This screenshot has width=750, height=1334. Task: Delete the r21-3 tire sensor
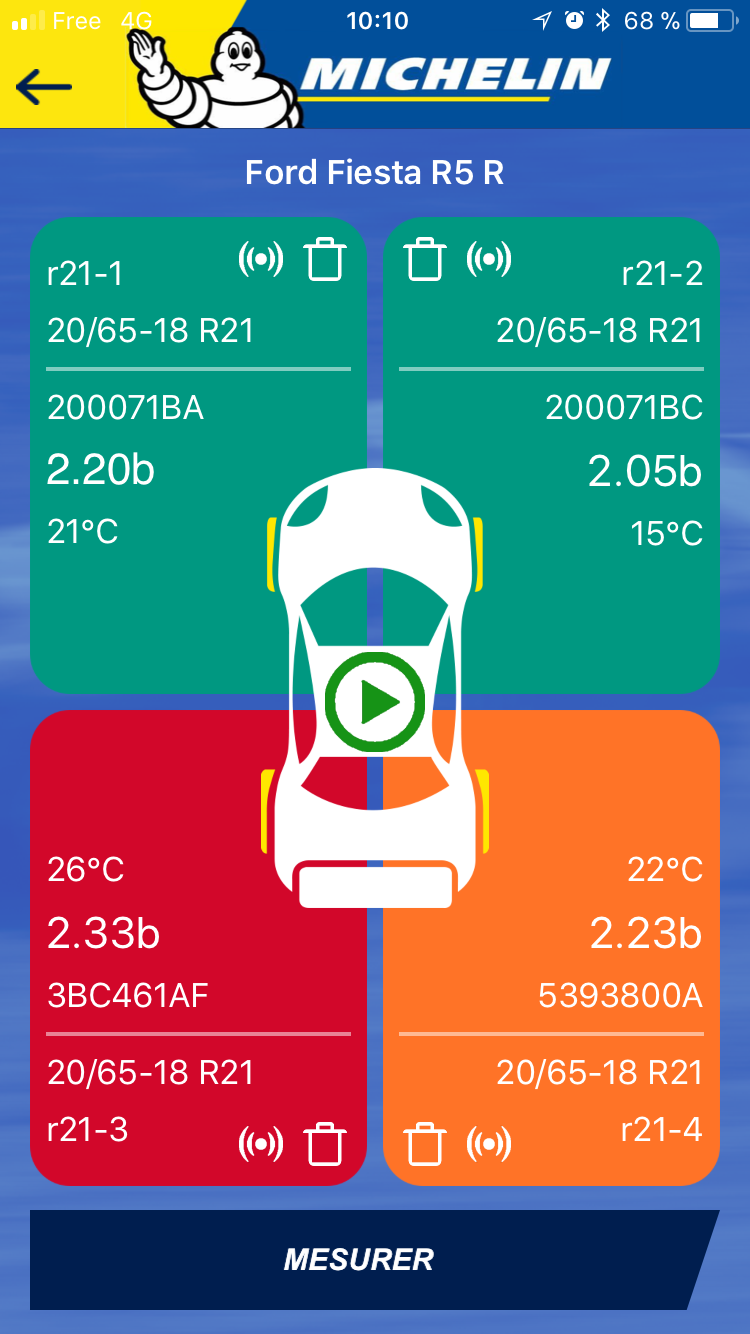325,1144
